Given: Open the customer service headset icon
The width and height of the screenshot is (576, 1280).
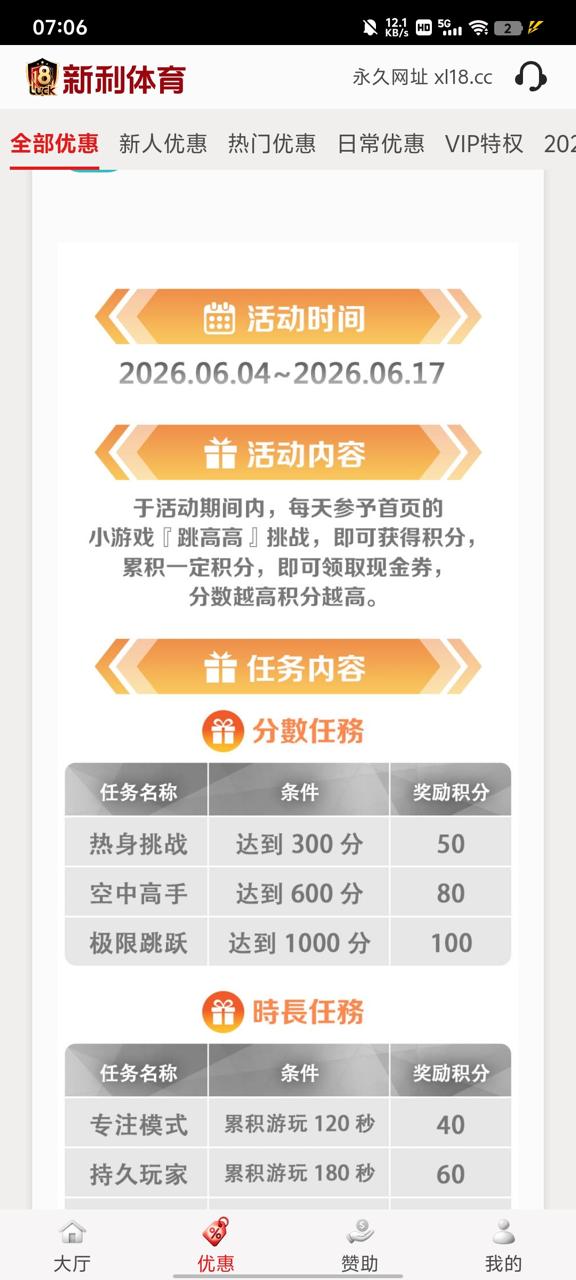Looking at the screenshot, I should [x=531, y=77].
